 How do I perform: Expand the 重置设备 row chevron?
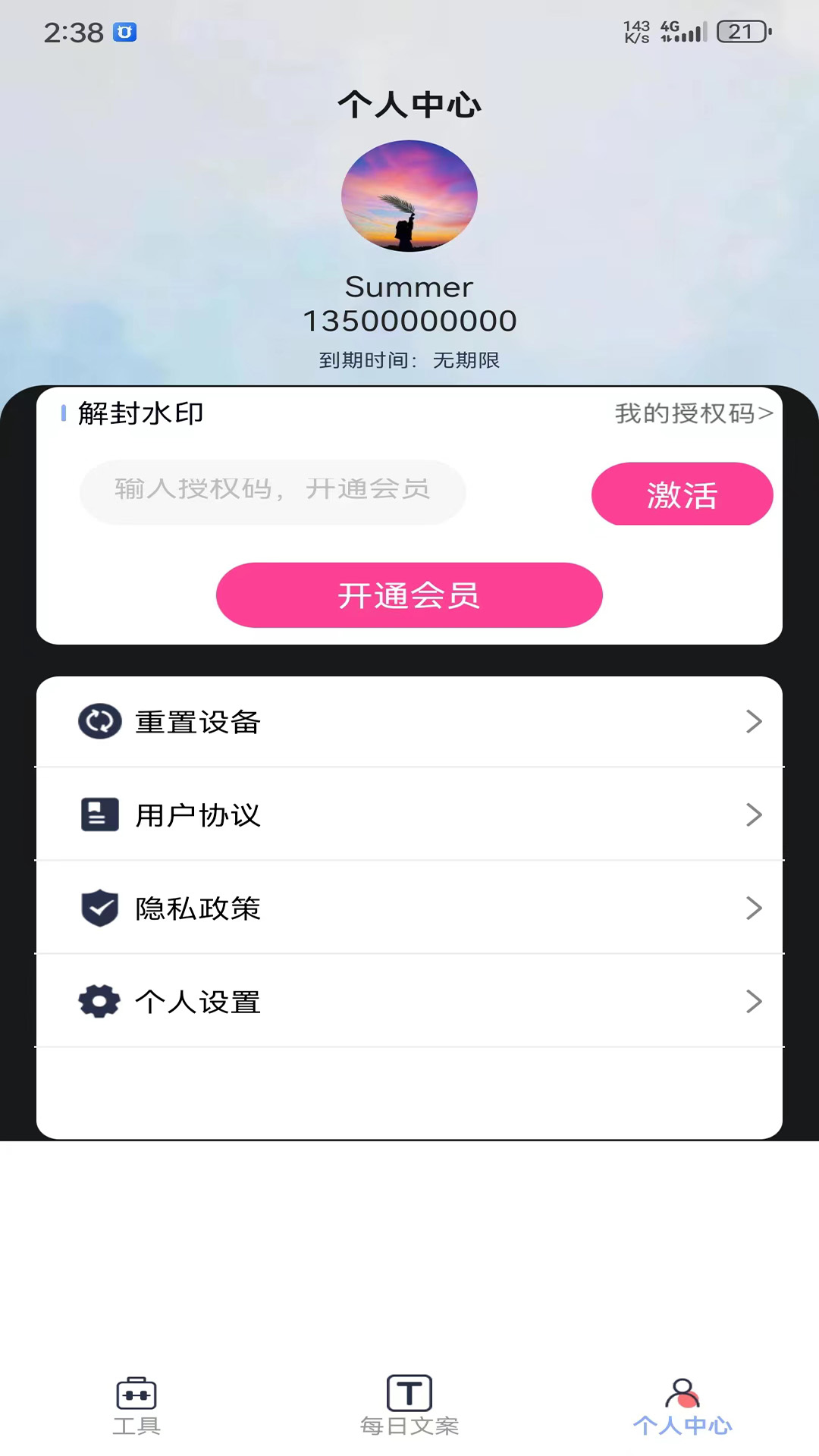[755, 722]
